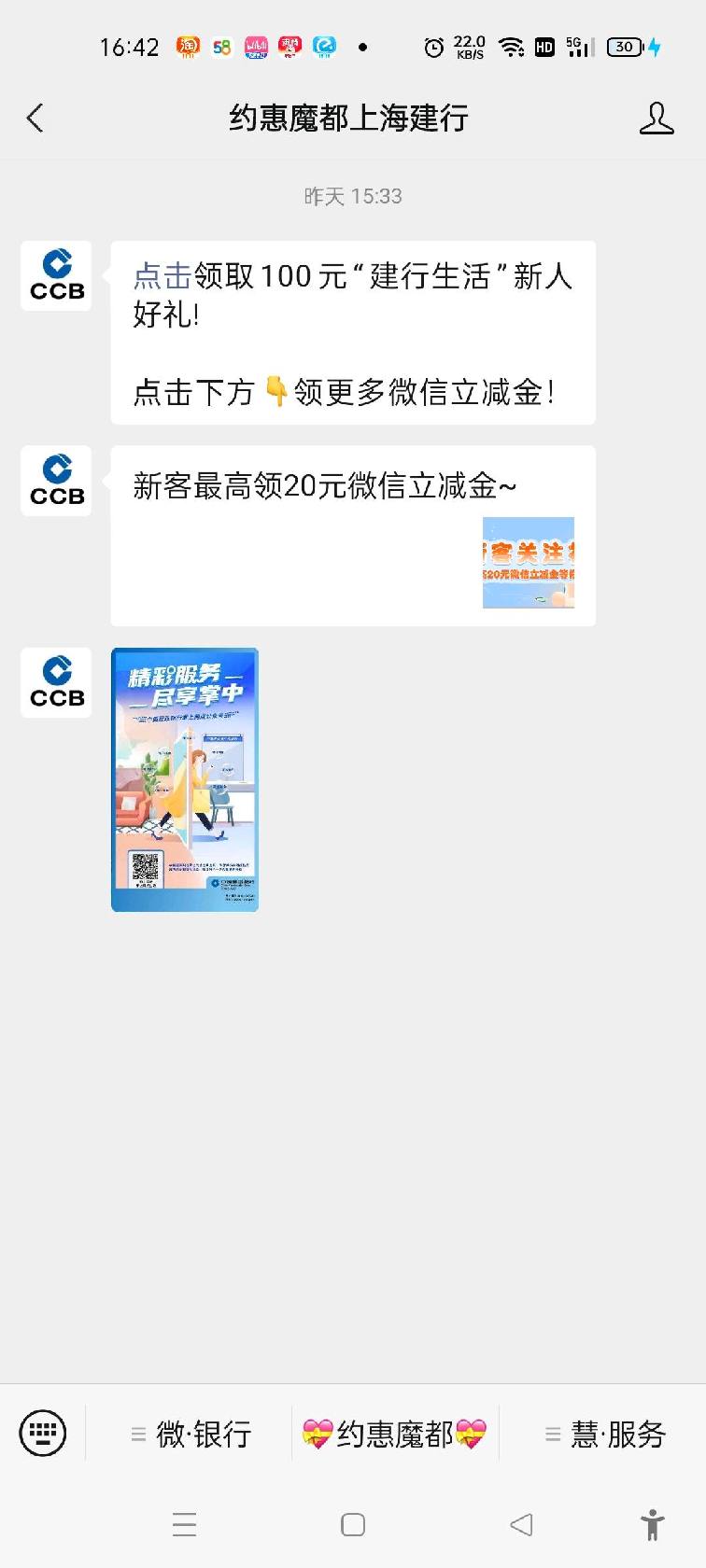Viewport: 706px width, 1568px height.
Task: Tap the blue 点击 link in message
Action: (x=162, y=276)
